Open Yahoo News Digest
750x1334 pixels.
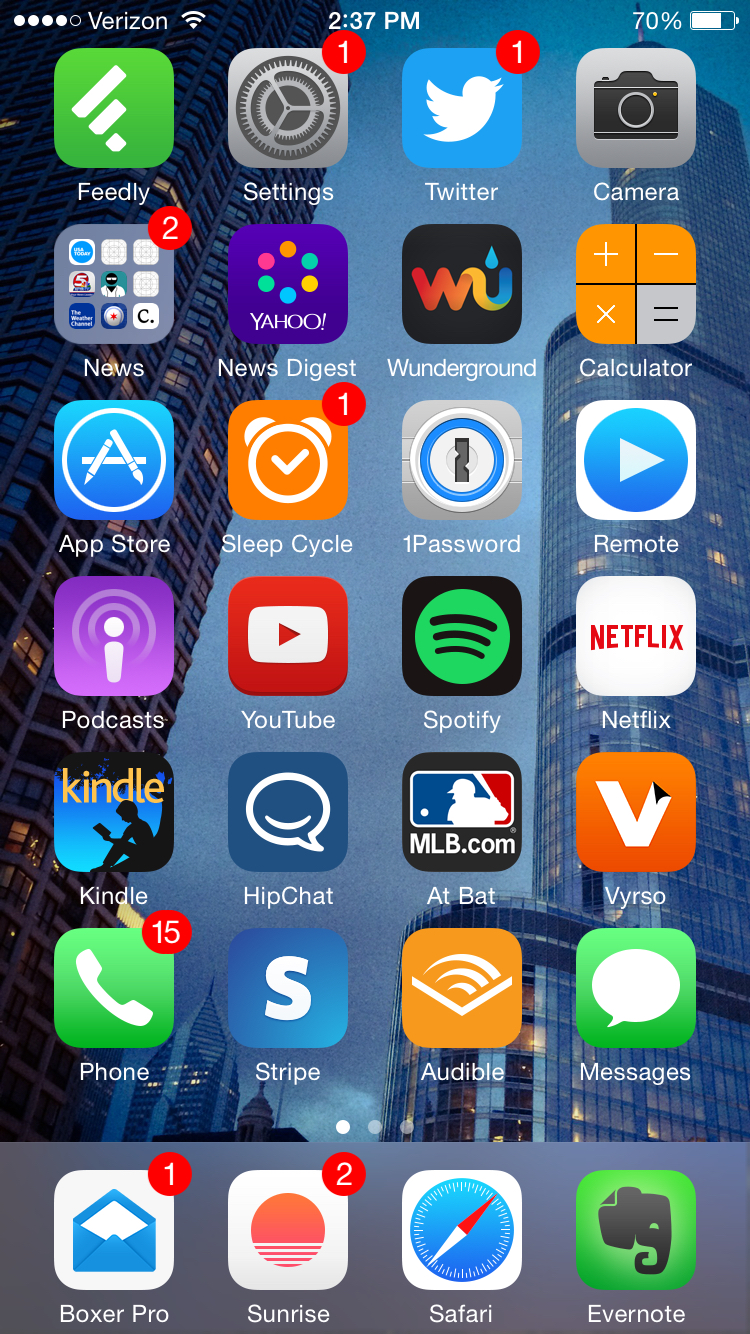tap(288, 284)
